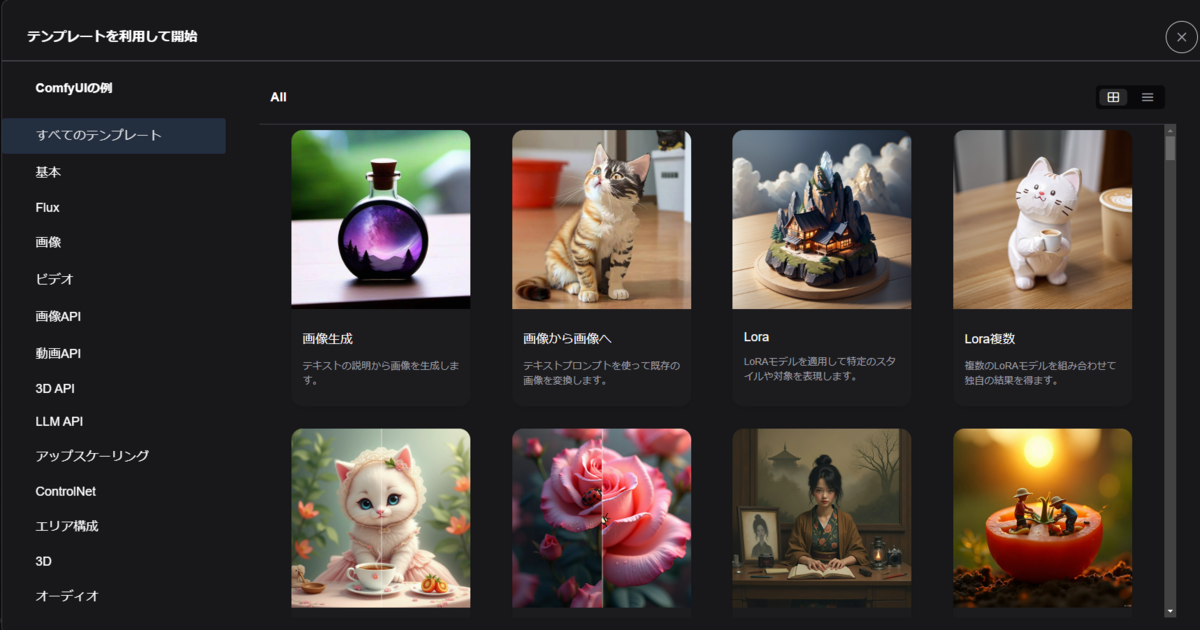Select the LLM API category
This screenshot has height=630, width=1200.
[59, 422]
